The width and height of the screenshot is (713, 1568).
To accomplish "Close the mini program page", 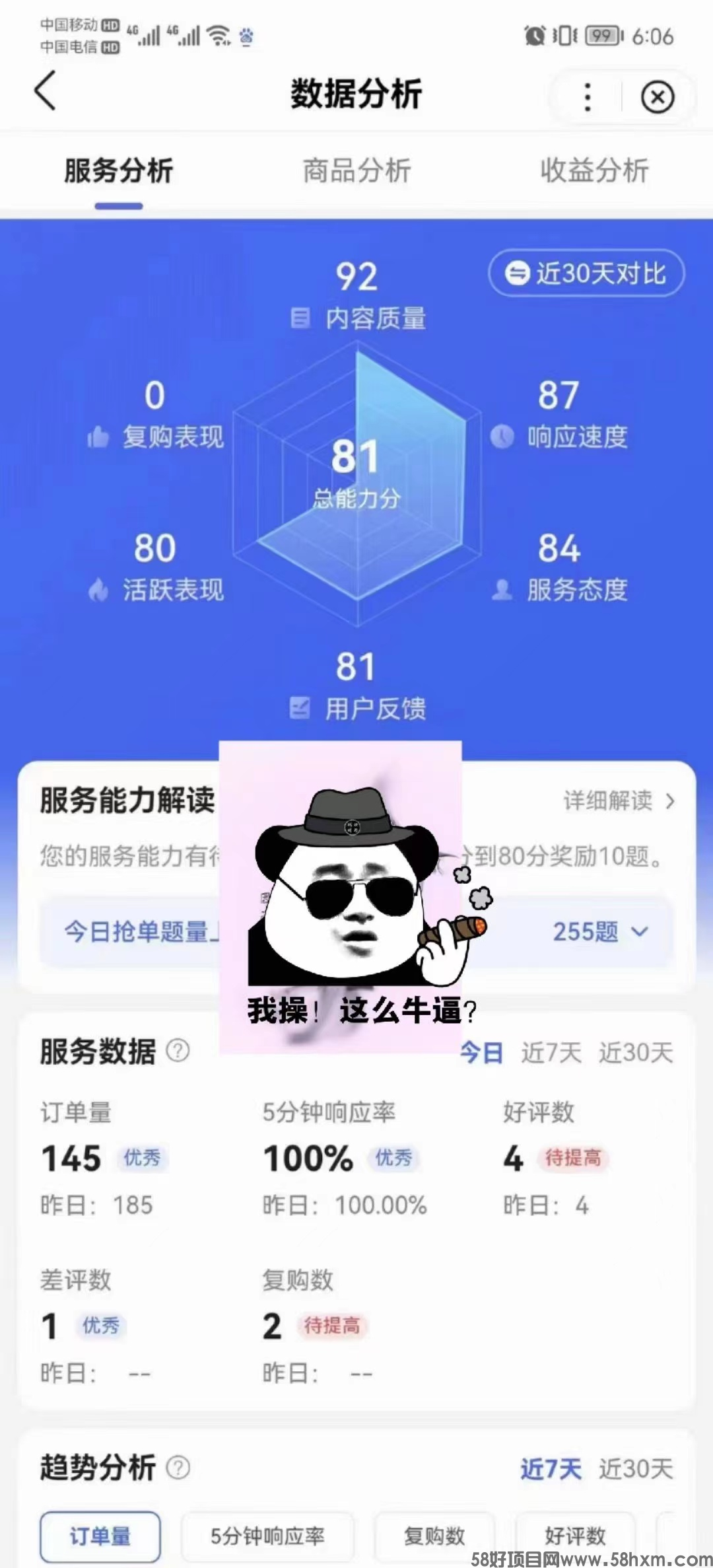I will click(657, 97).
